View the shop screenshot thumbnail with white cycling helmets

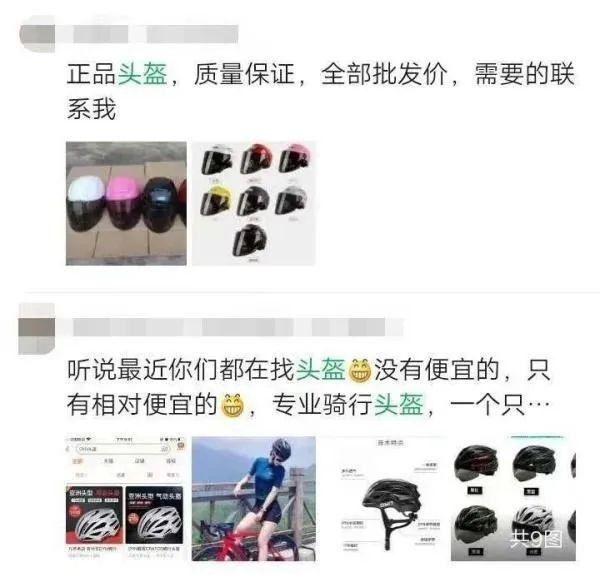click(126, 497)
